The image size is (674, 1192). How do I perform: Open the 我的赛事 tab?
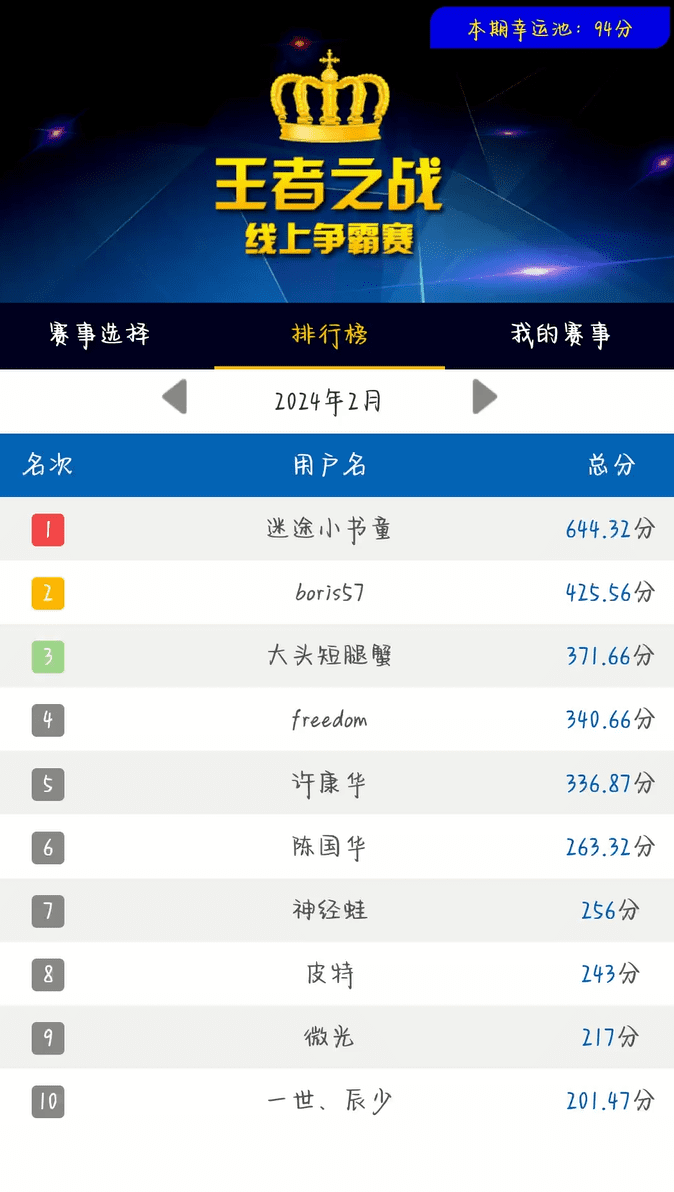[x=560, y=334]
